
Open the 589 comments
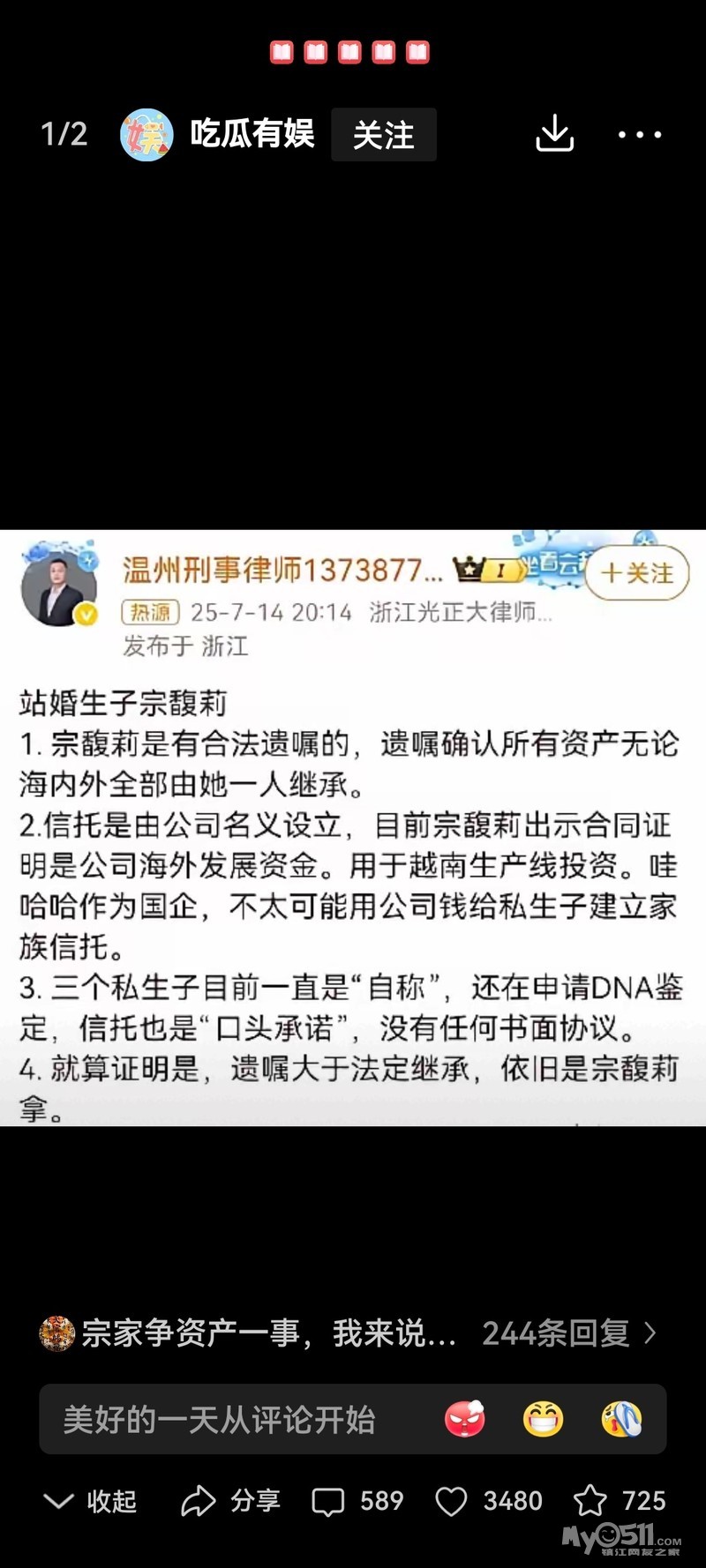tap(357, 1501)
